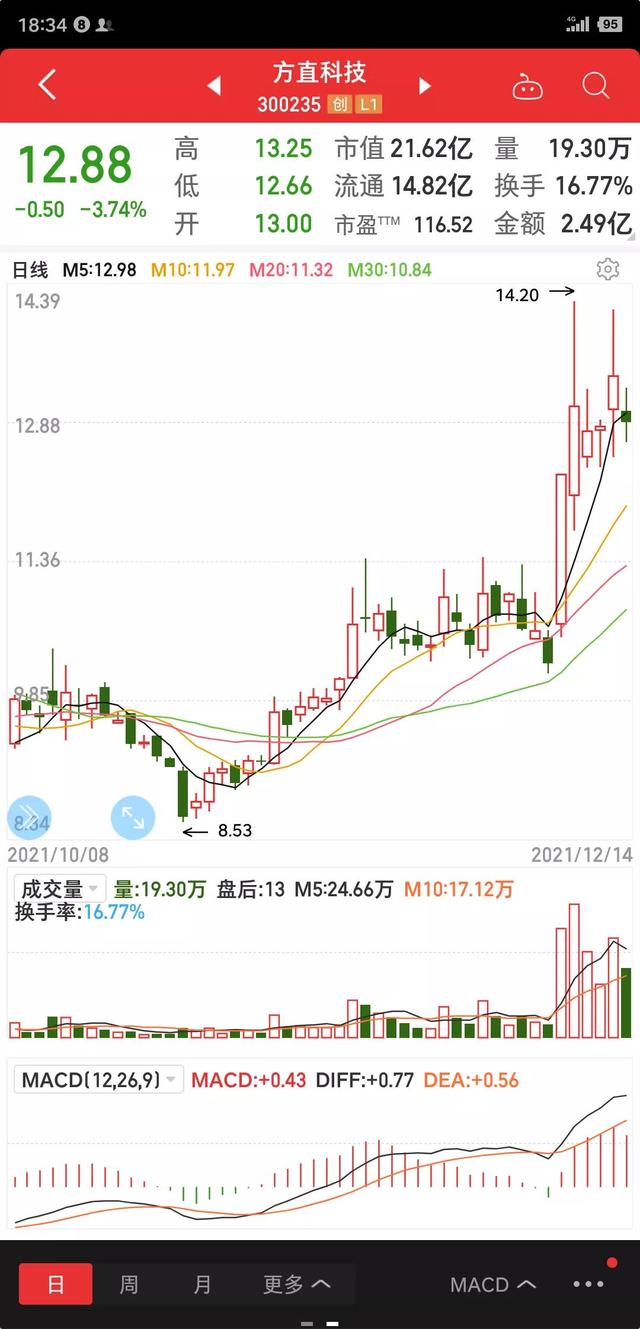Open the three-dot more options menu

click(x=589, y=1284)
